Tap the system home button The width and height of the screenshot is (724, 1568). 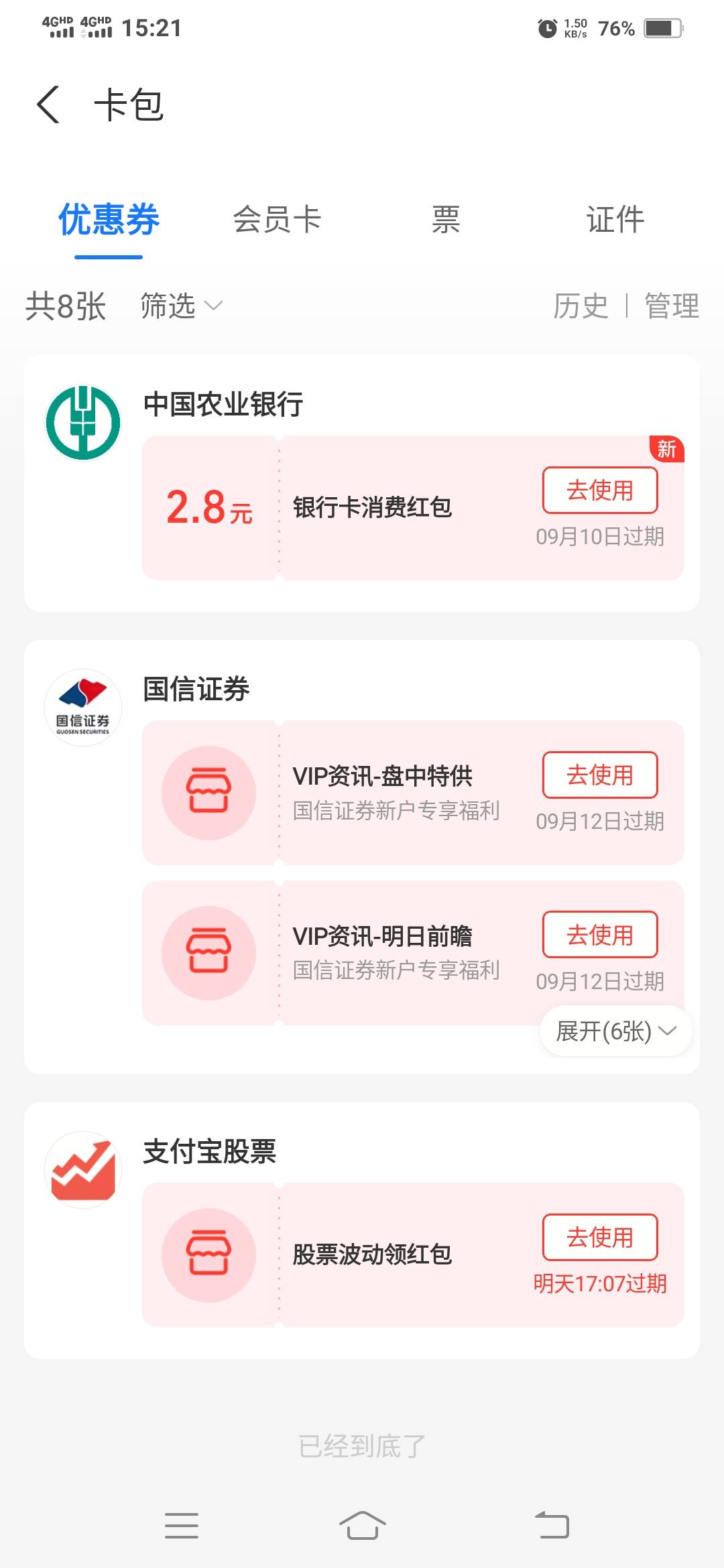coord(362,1525)
